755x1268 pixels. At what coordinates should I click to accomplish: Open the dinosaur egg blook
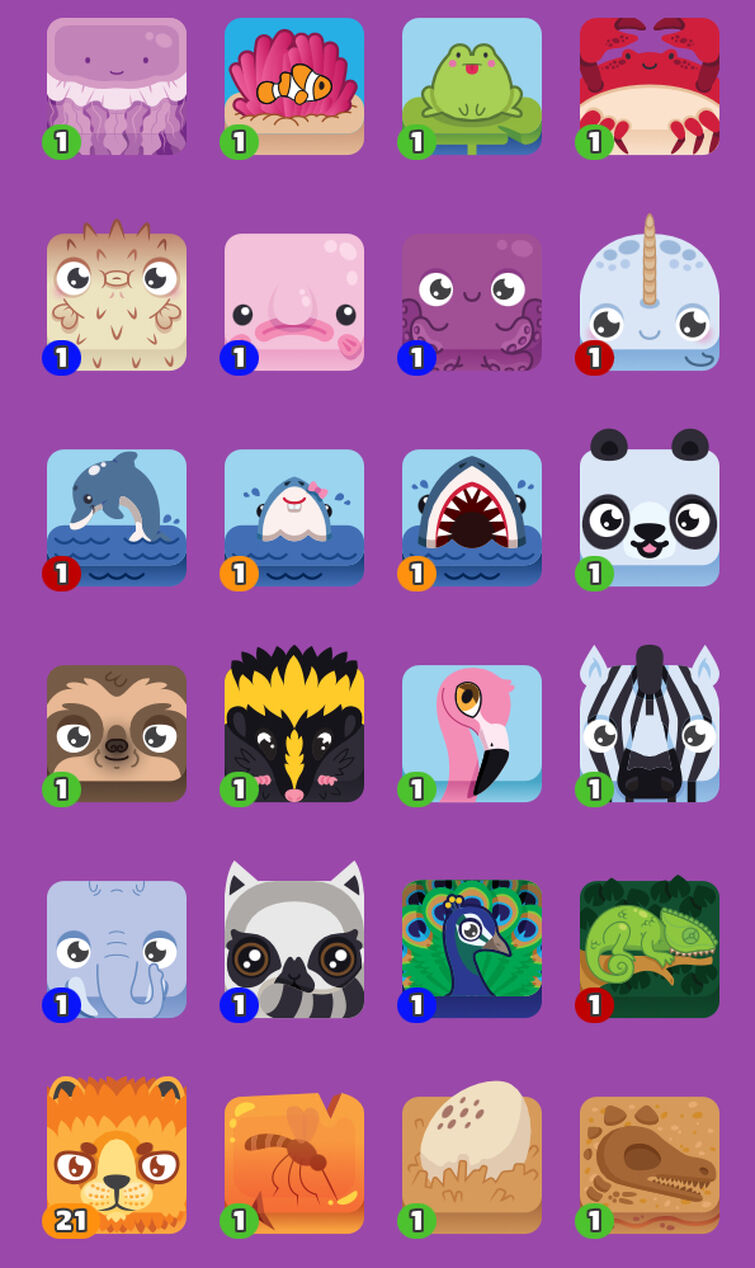(471, 1164)
